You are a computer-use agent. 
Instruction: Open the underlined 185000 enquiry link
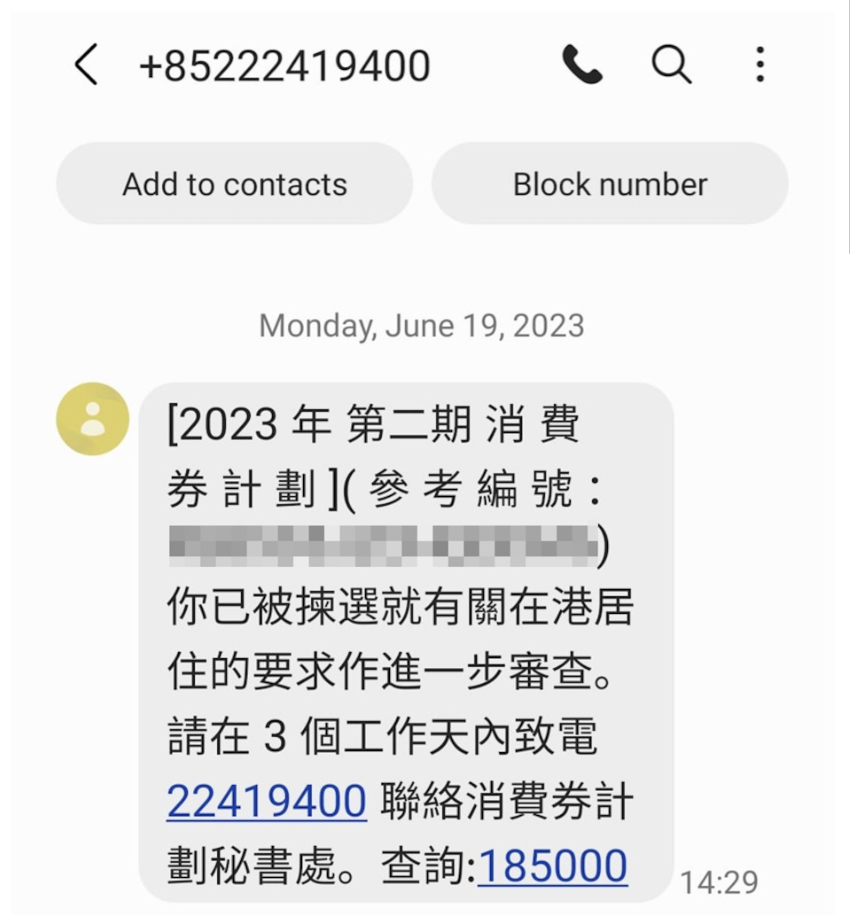pos(552,866)
